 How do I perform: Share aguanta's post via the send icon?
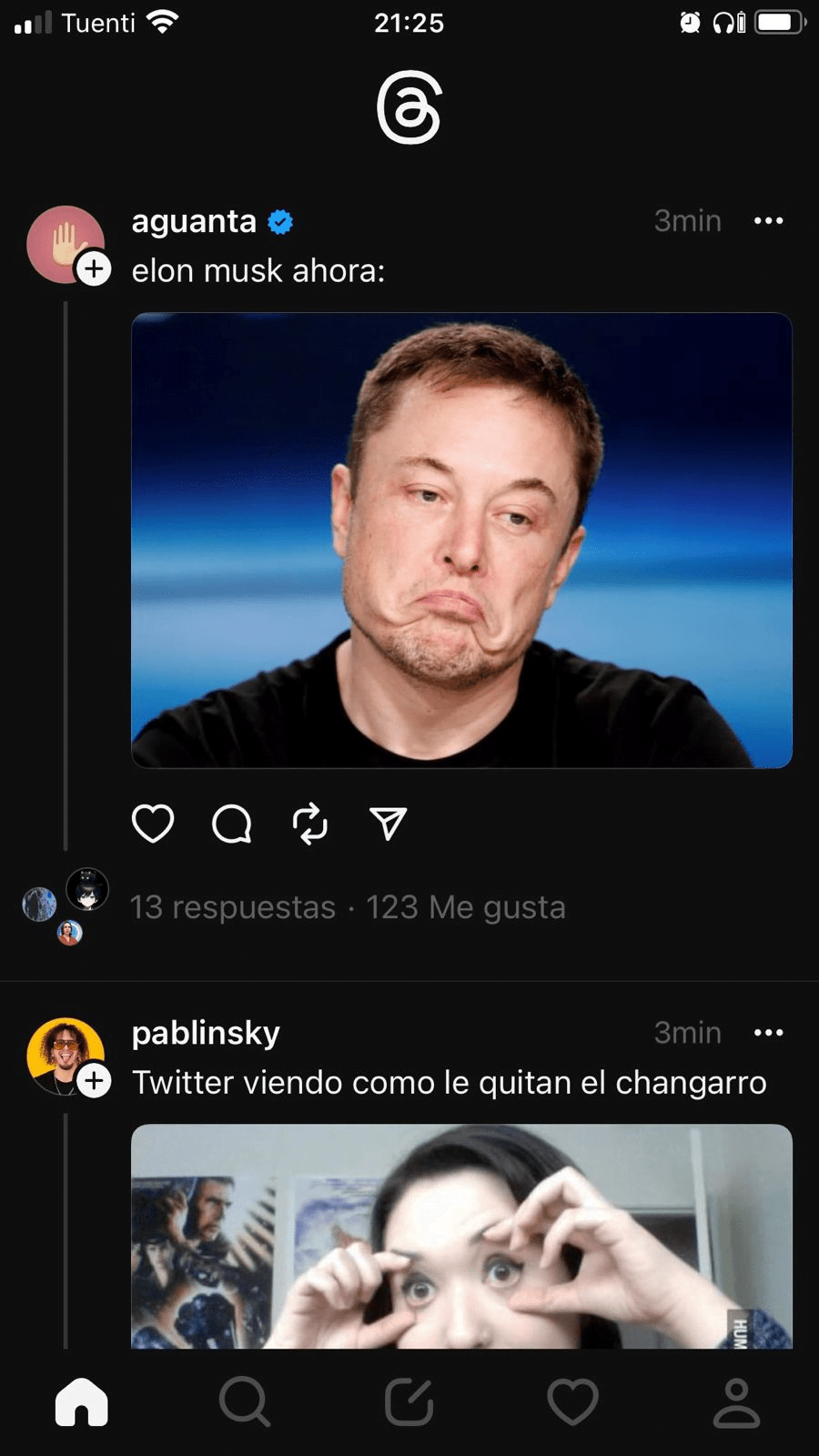[x=389, y=823]
